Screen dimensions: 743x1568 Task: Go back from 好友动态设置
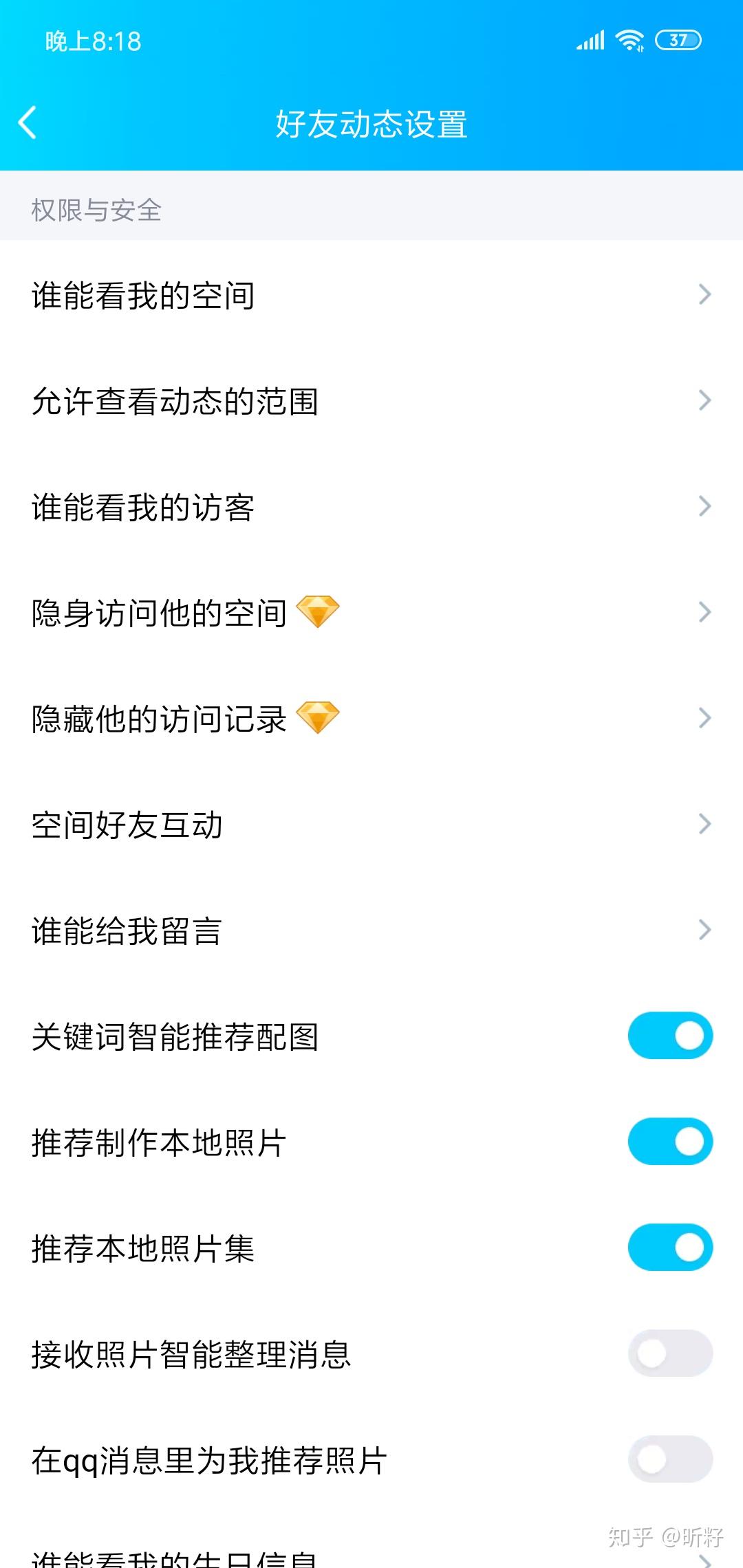point(28,124)
